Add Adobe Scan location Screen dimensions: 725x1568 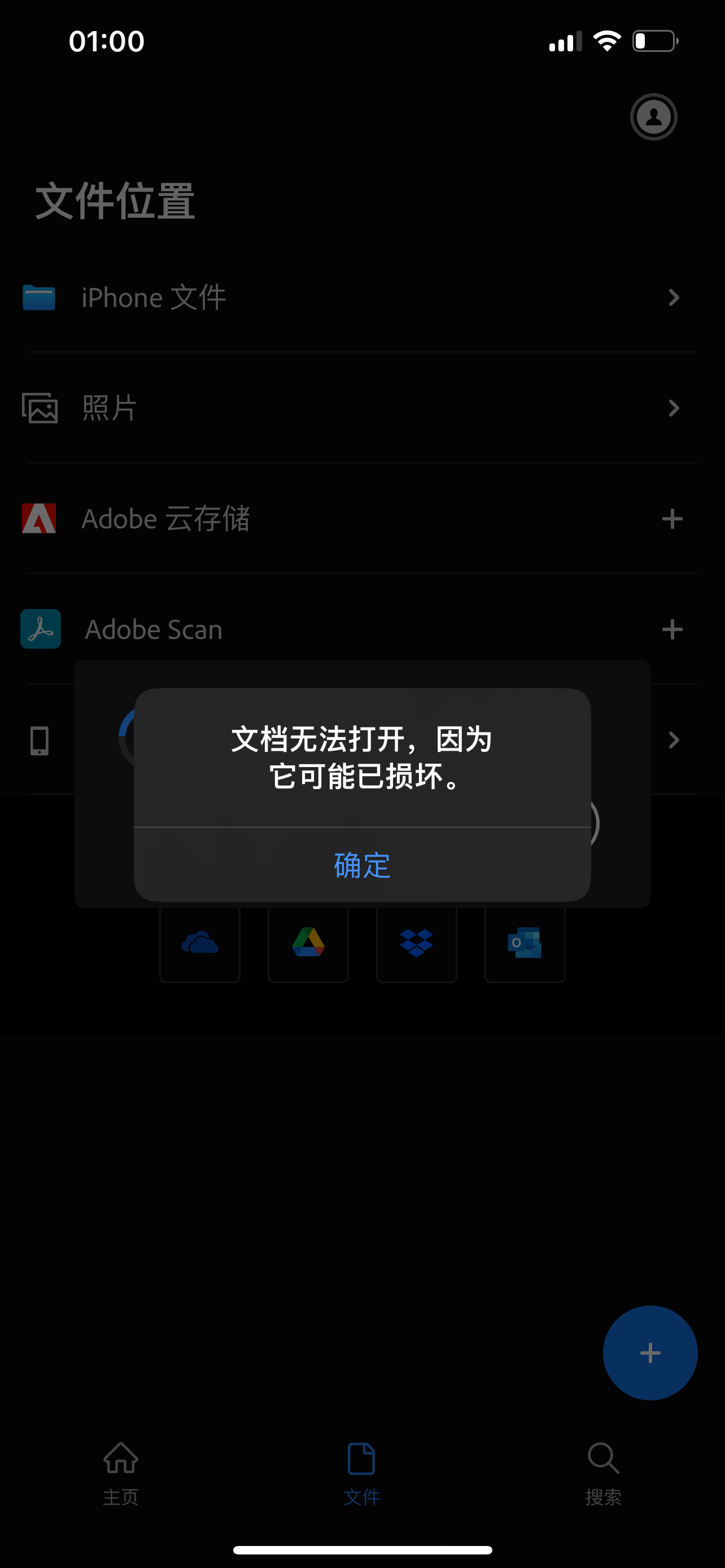coord(671,629)
